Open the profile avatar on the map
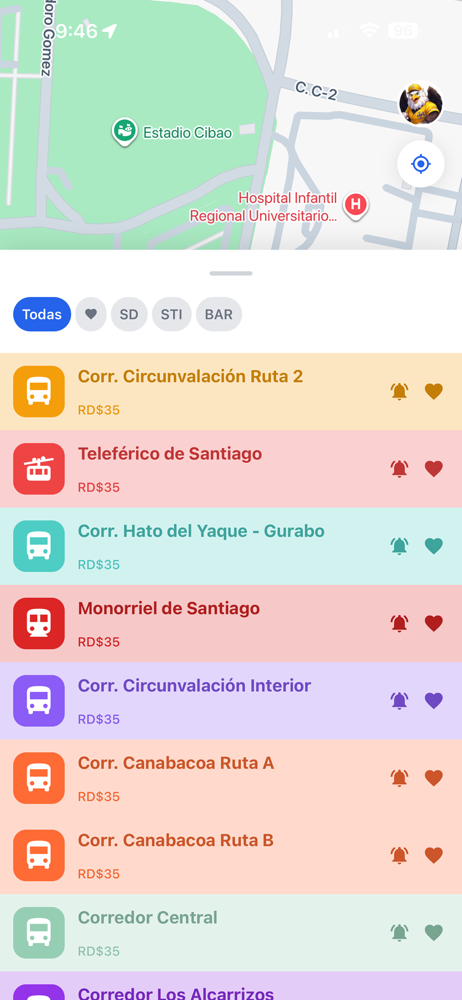Viewport: 462px width, 1000px height. (x=421, y=104)
